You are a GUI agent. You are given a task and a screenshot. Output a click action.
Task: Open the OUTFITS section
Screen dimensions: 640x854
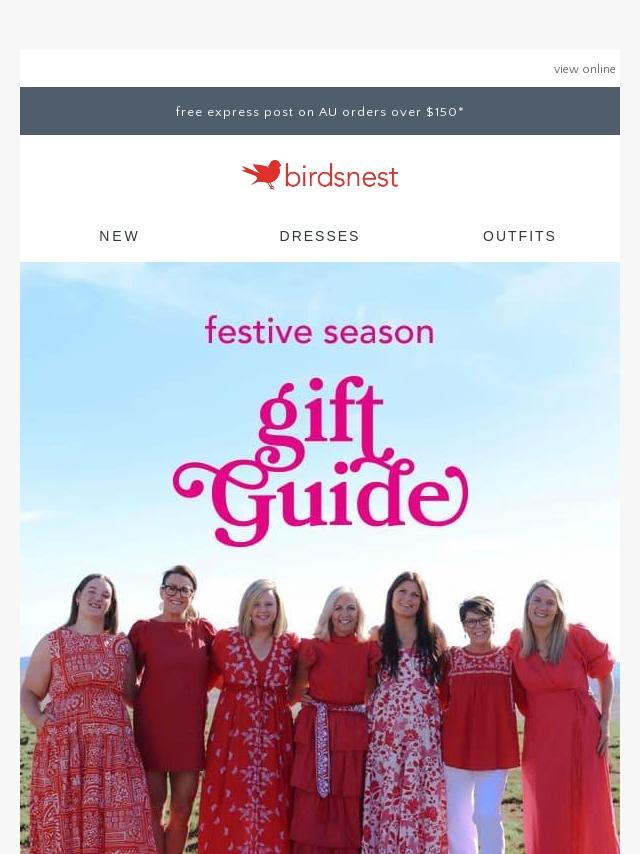click(519, 236)
